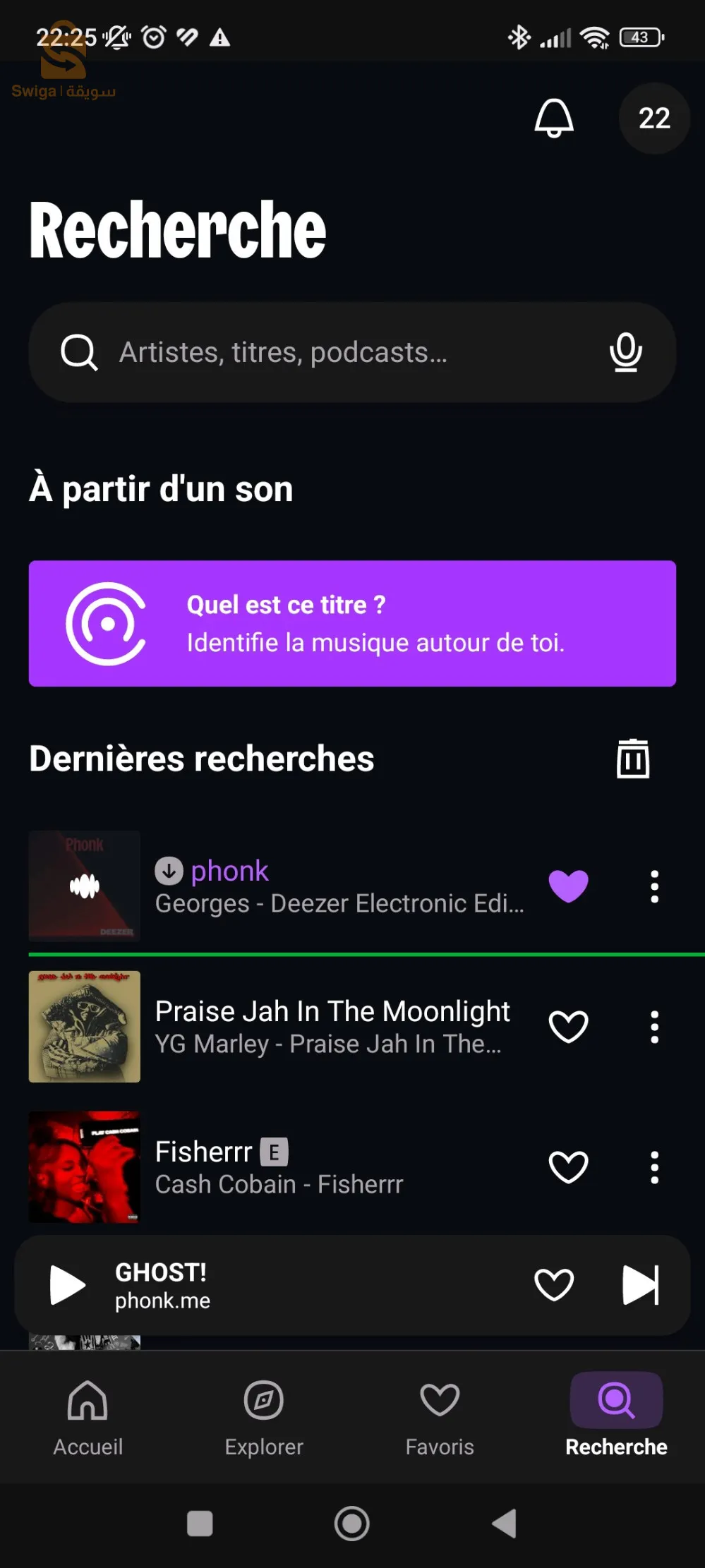Open more options for phonk
The height and width of the screenshot is (1568, 705).
(654, 886)
